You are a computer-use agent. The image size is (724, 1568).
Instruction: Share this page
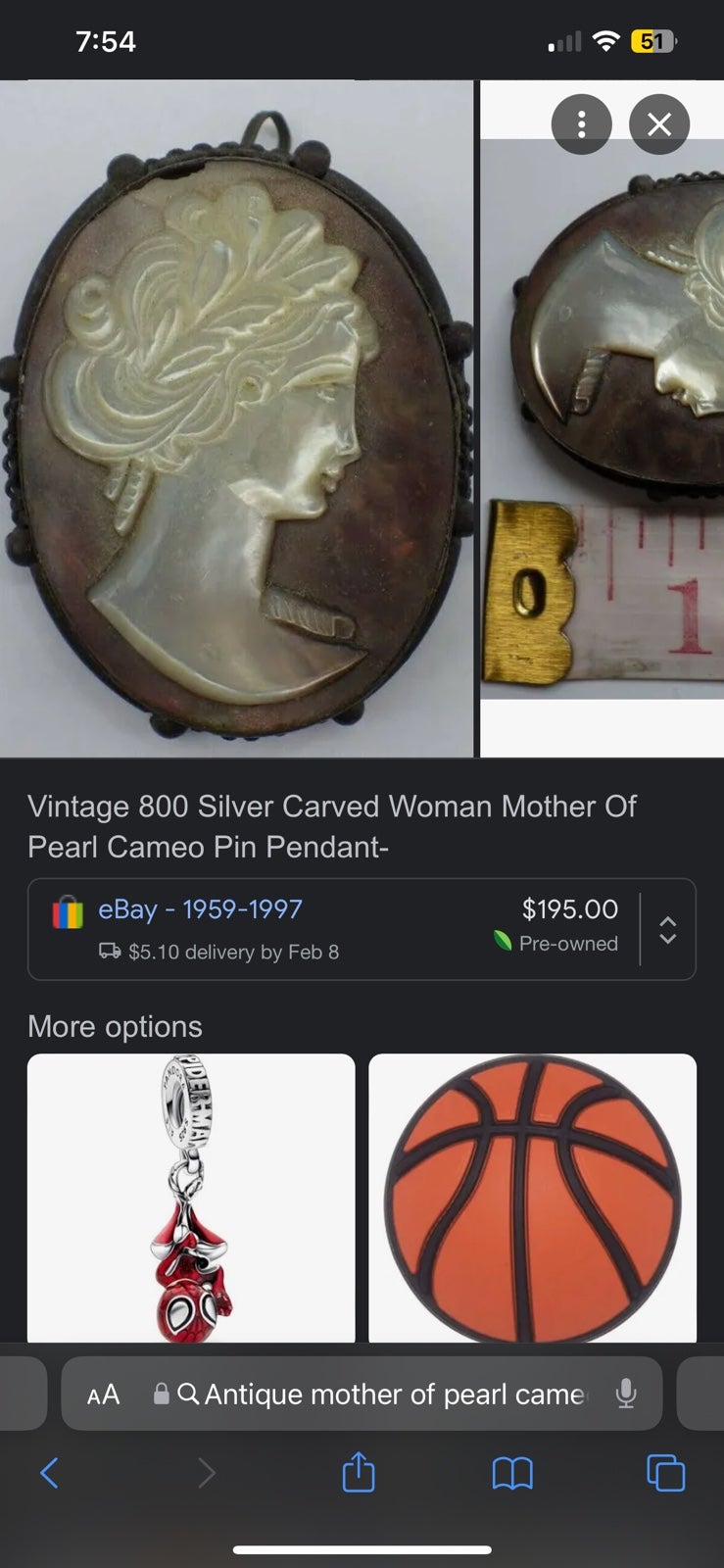coord(359,1471)
